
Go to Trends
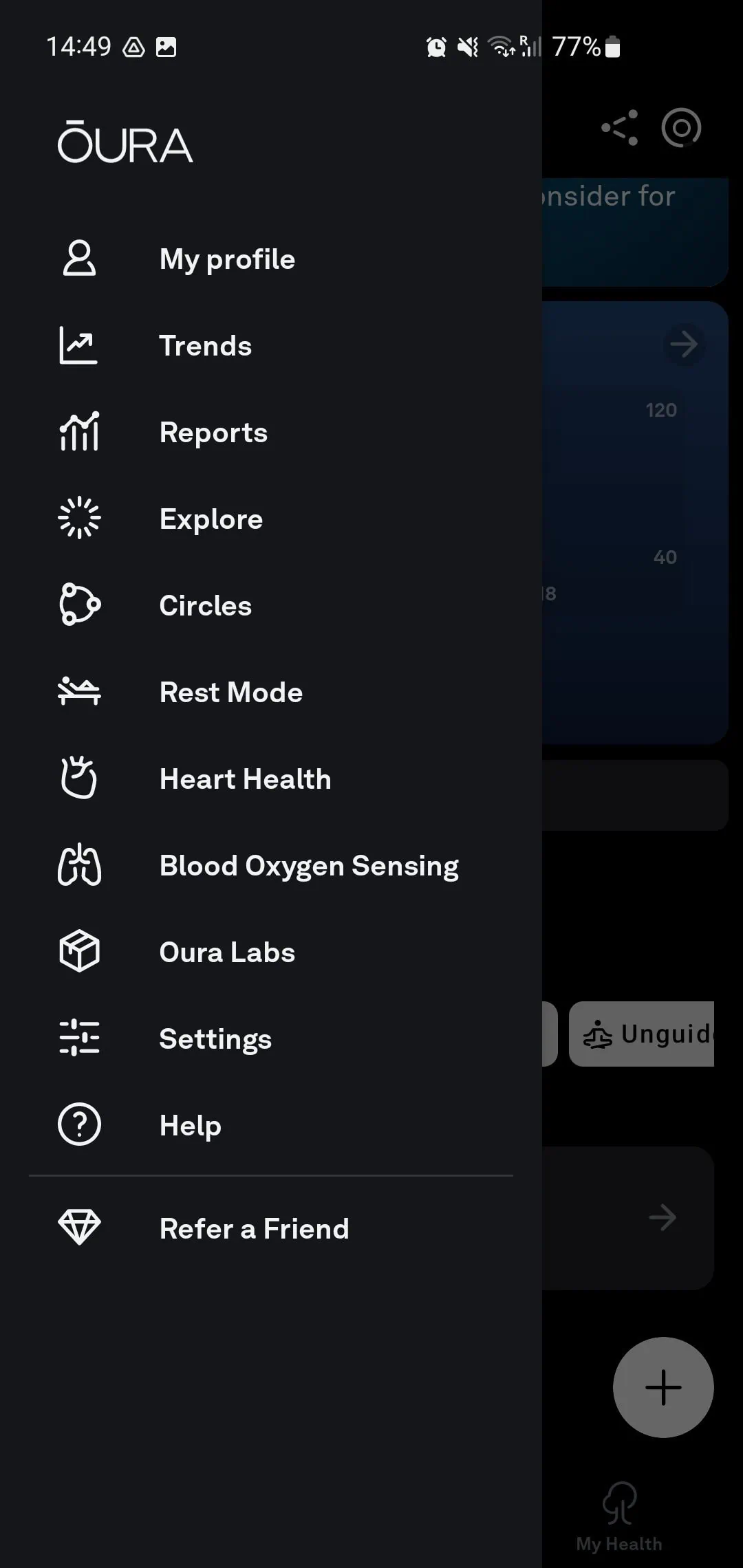(205, 346)
